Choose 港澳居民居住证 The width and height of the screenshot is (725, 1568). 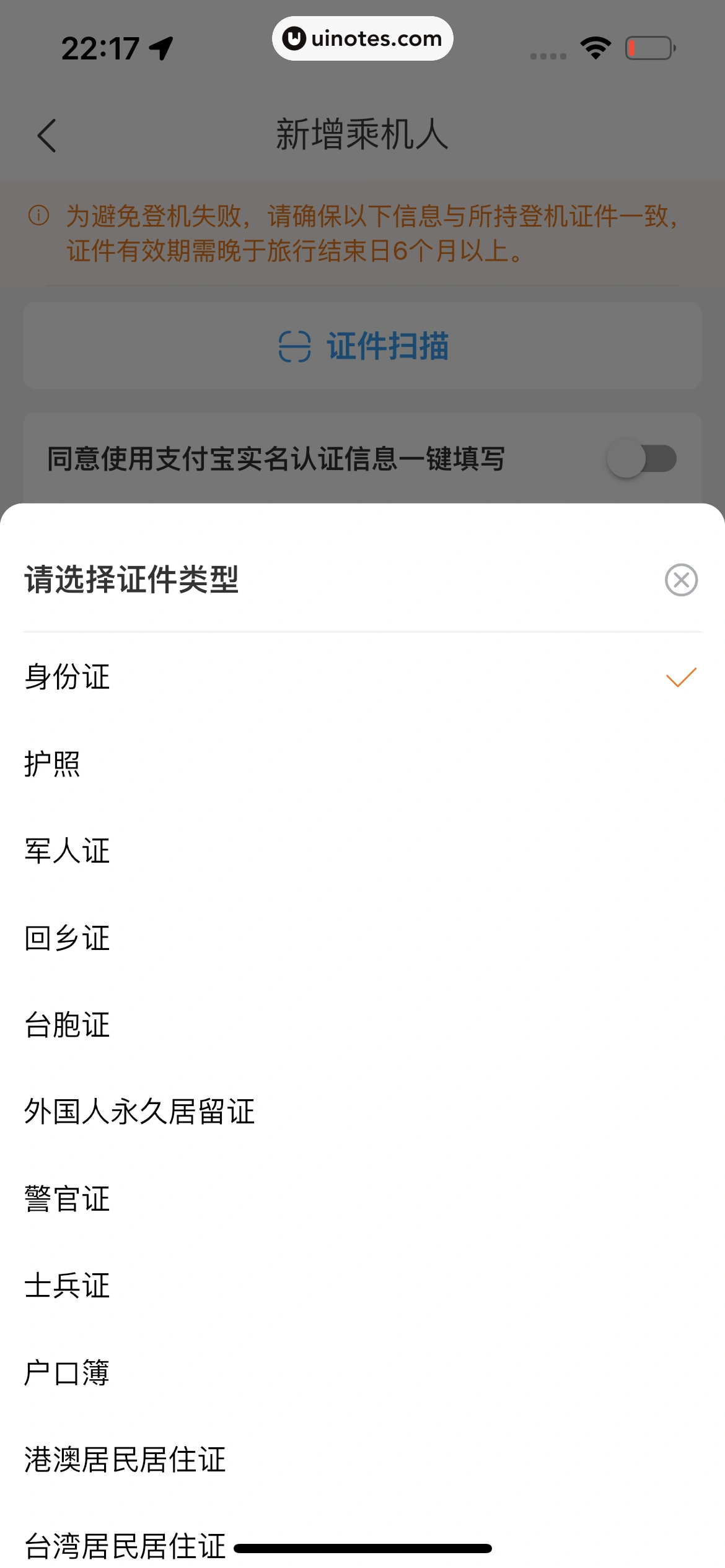[362, 1460]
